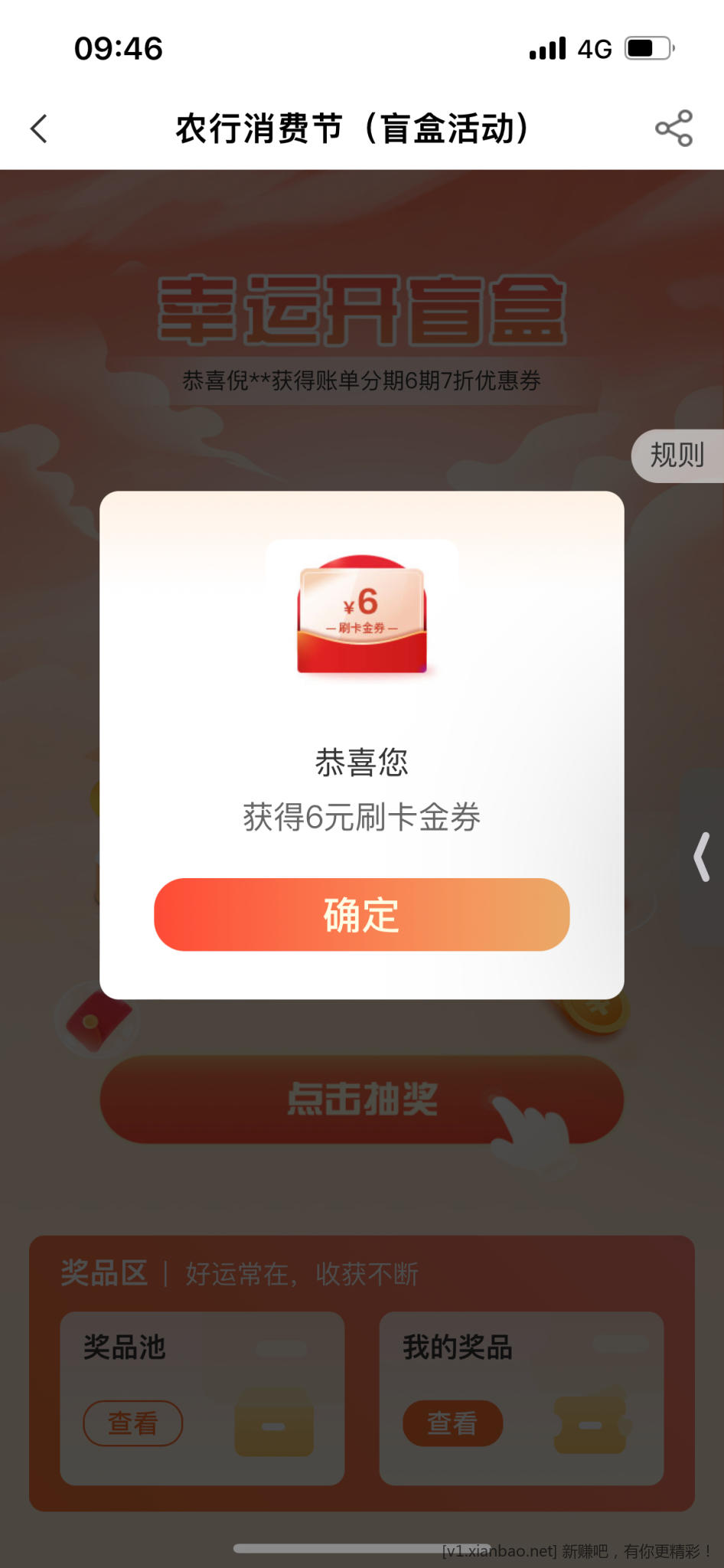View my prizes under 我的奖品
The height and width of the screenshot is (1568, 724).
click(452, 1423)
